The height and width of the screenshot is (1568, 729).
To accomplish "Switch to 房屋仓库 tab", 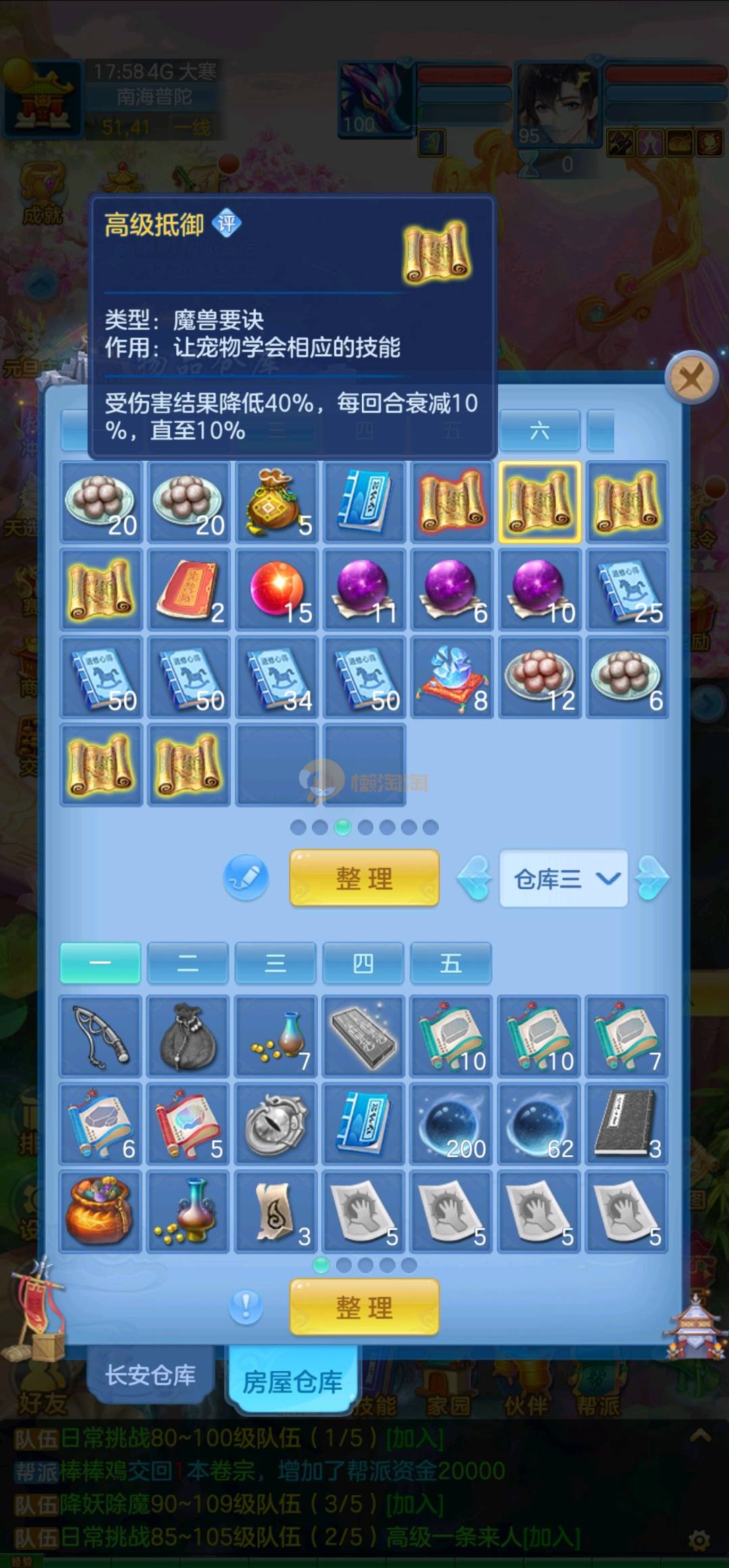I will tap(292, 1382).
